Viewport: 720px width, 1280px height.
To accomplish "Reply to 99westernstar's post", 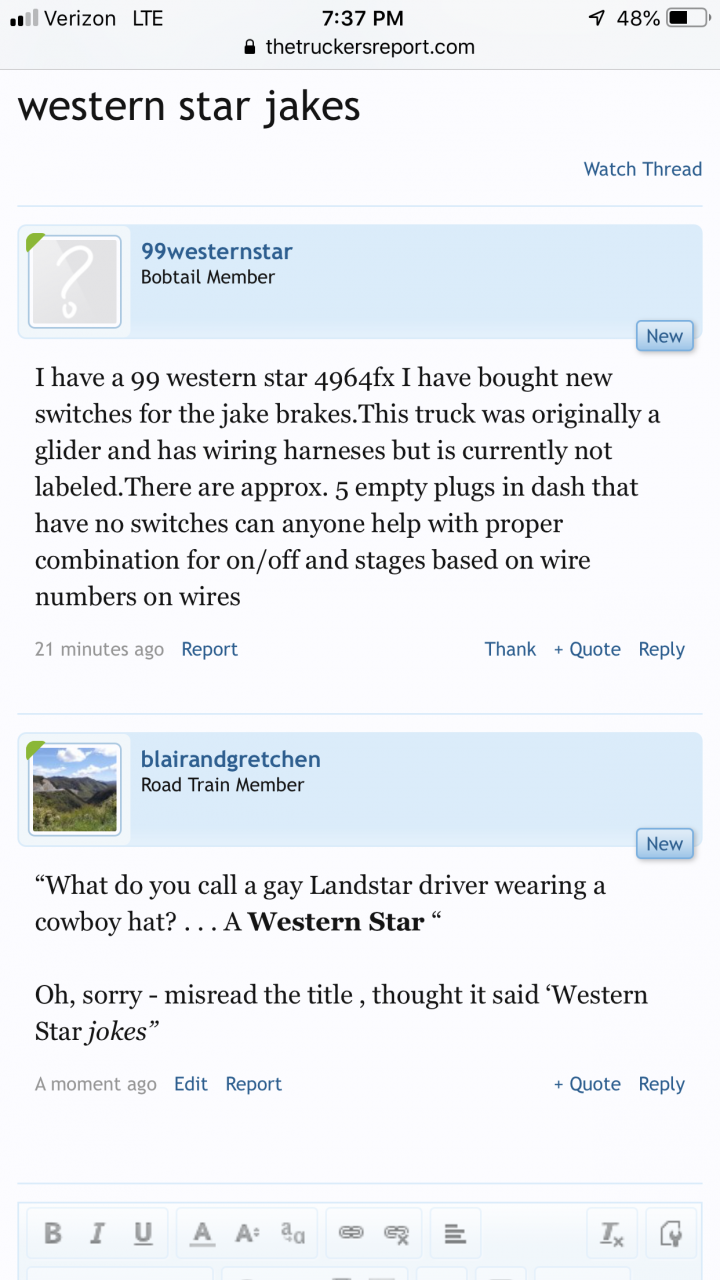I will 661,649.
